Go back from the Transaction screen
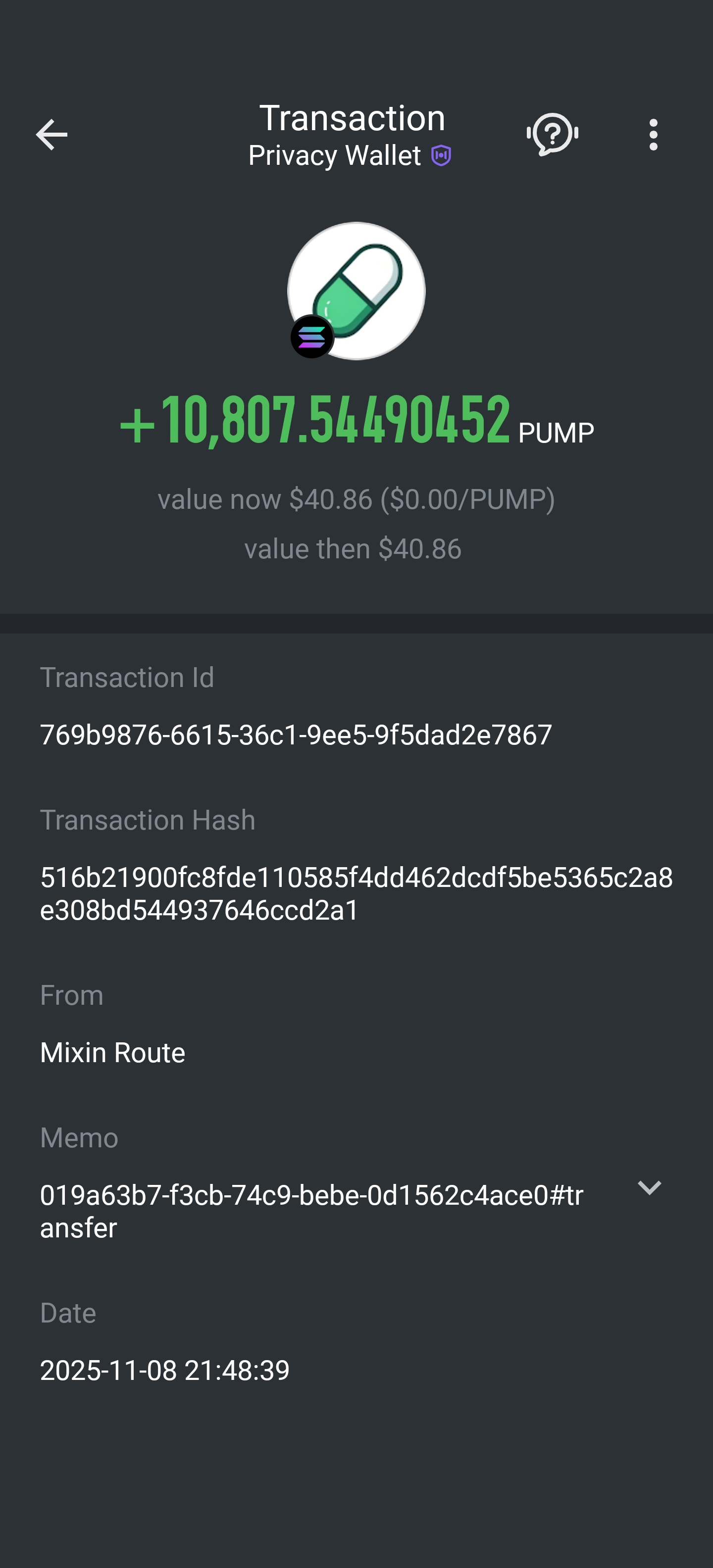This screenshot has height=1568, width=713. pyautogui.click(x=52, y=135)
